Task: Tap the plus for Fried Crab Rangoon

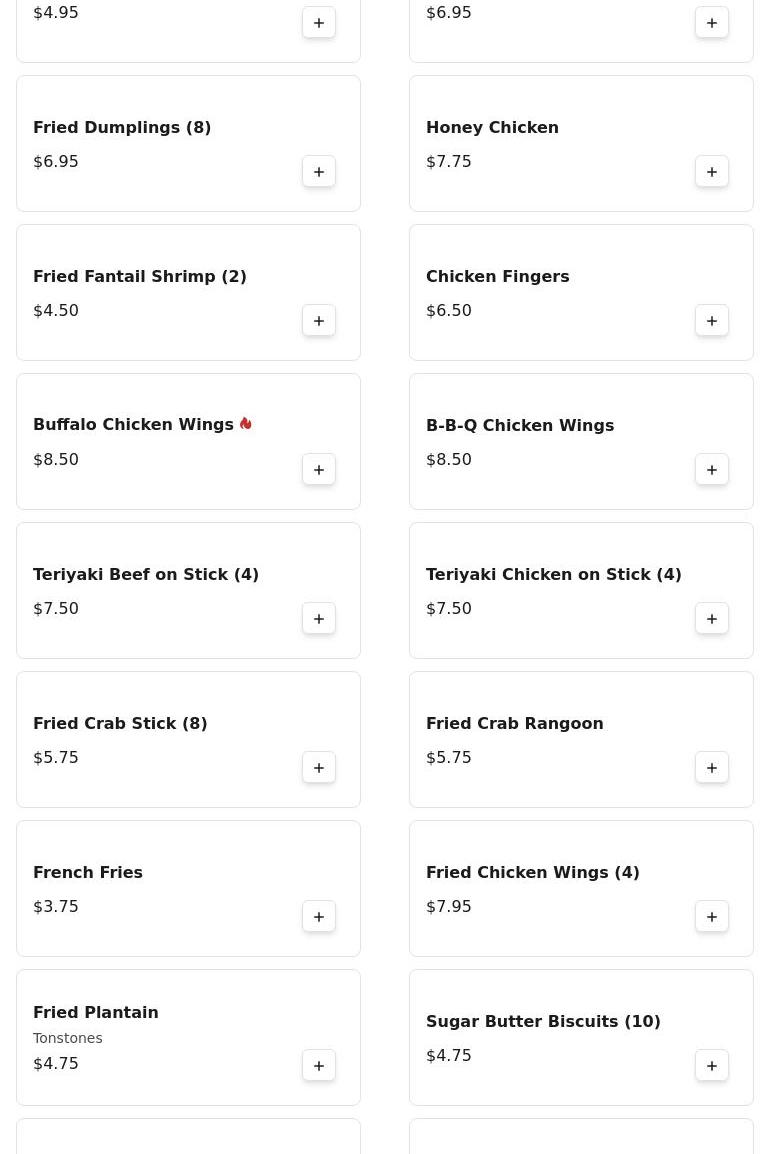Action: click(712, 768)
